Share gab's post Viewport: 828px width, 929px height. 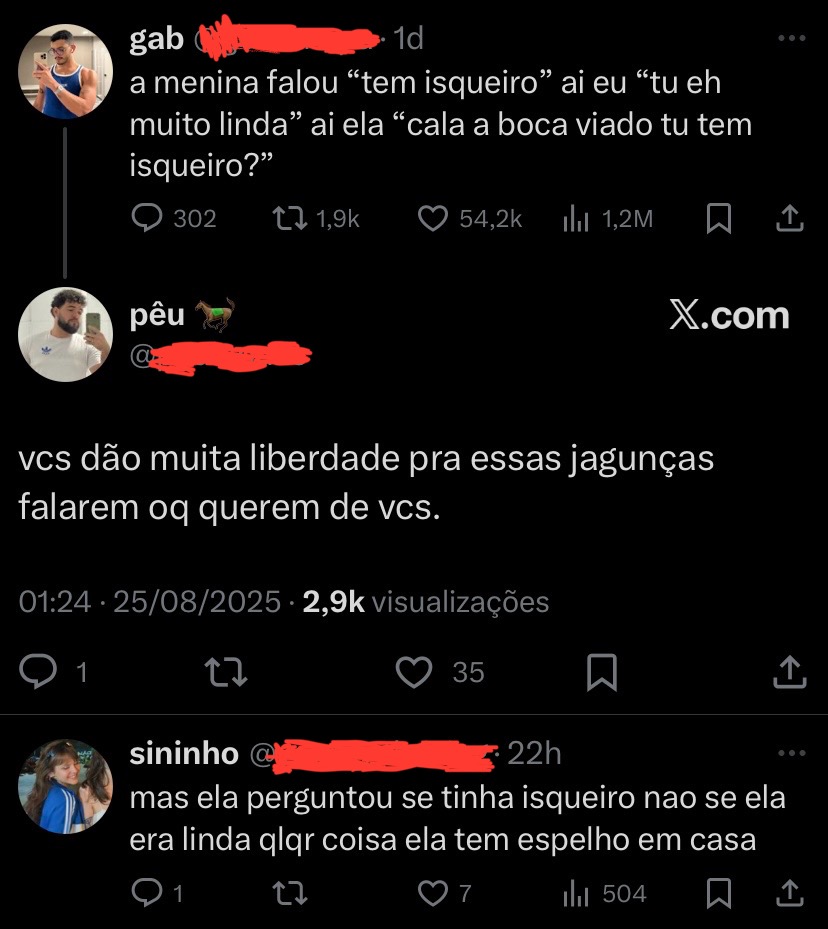(790, 218)
